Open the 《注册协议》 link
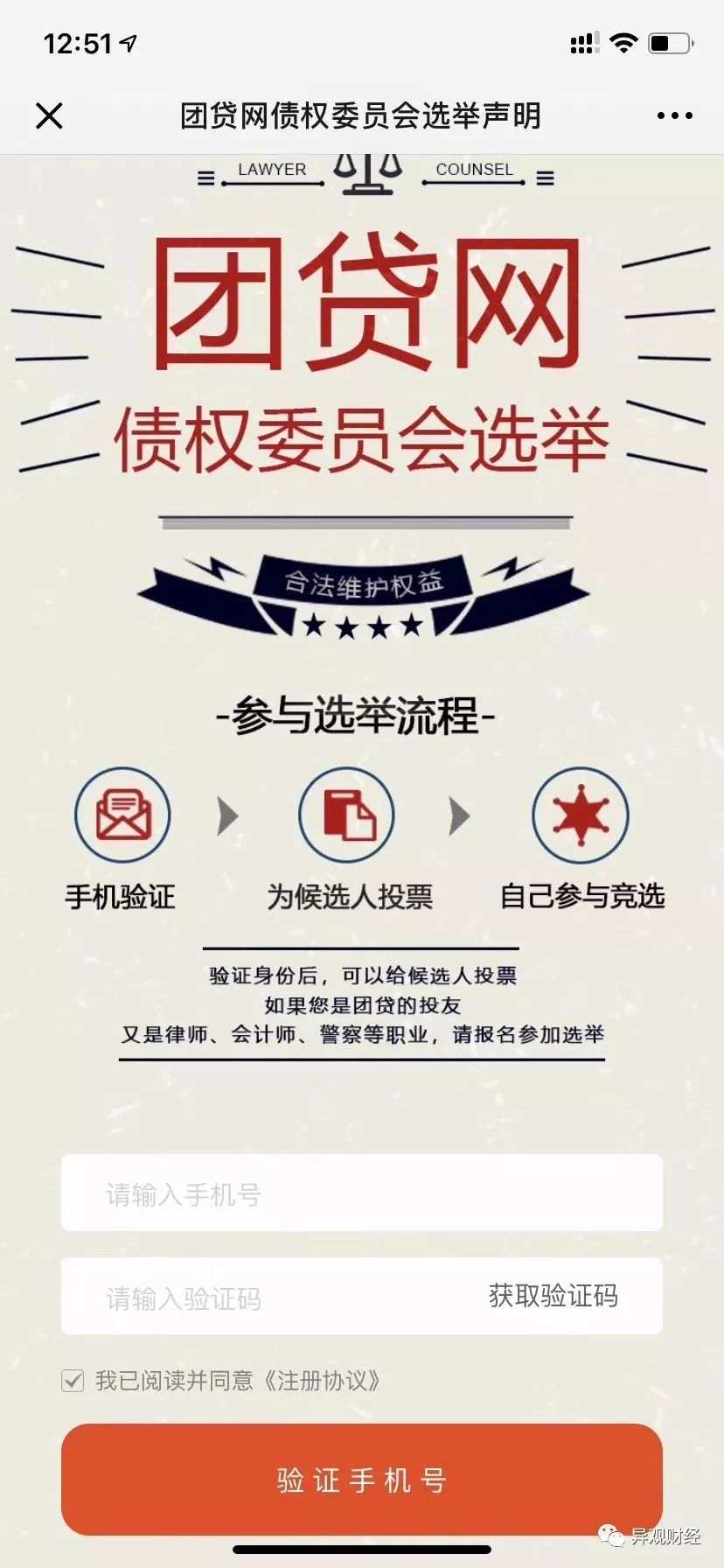 tap(322, 1381)
